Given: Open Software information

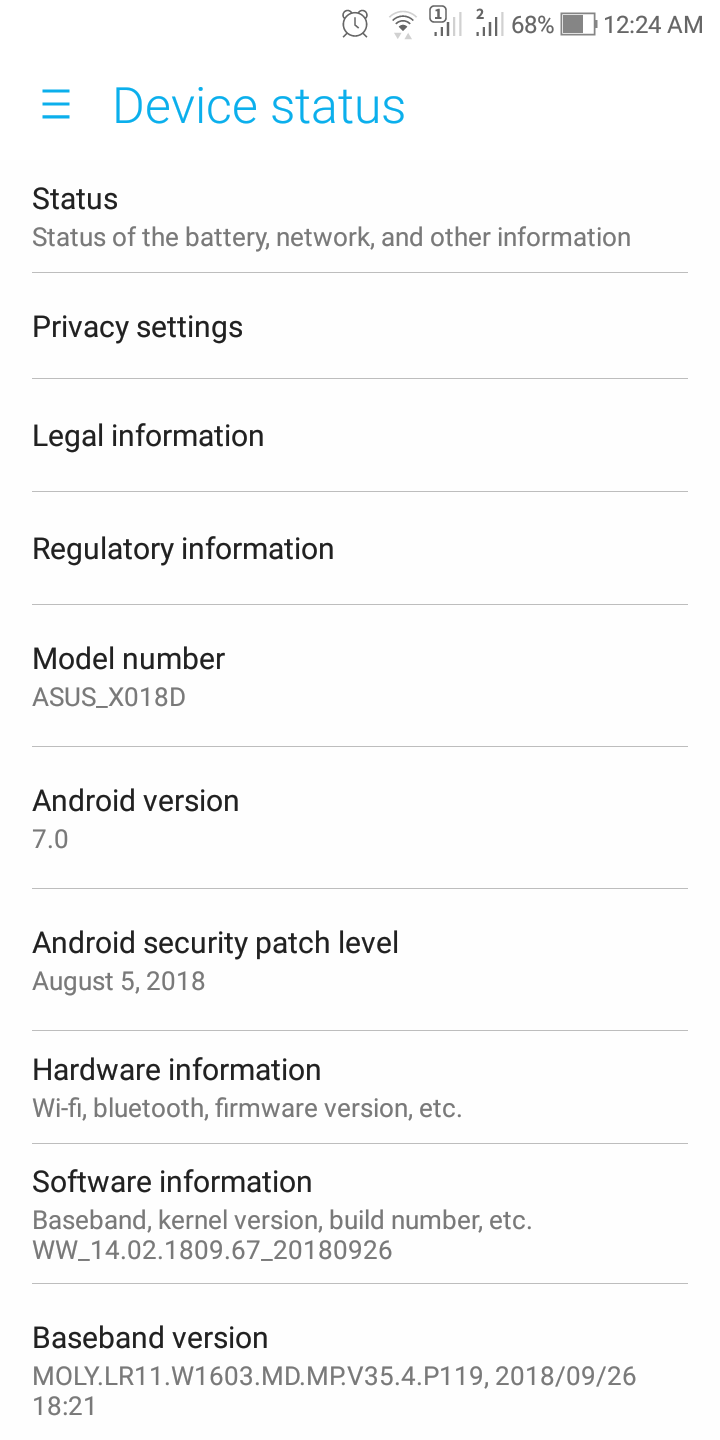Looking at the screenshot, I should [x=360, y=1215].
